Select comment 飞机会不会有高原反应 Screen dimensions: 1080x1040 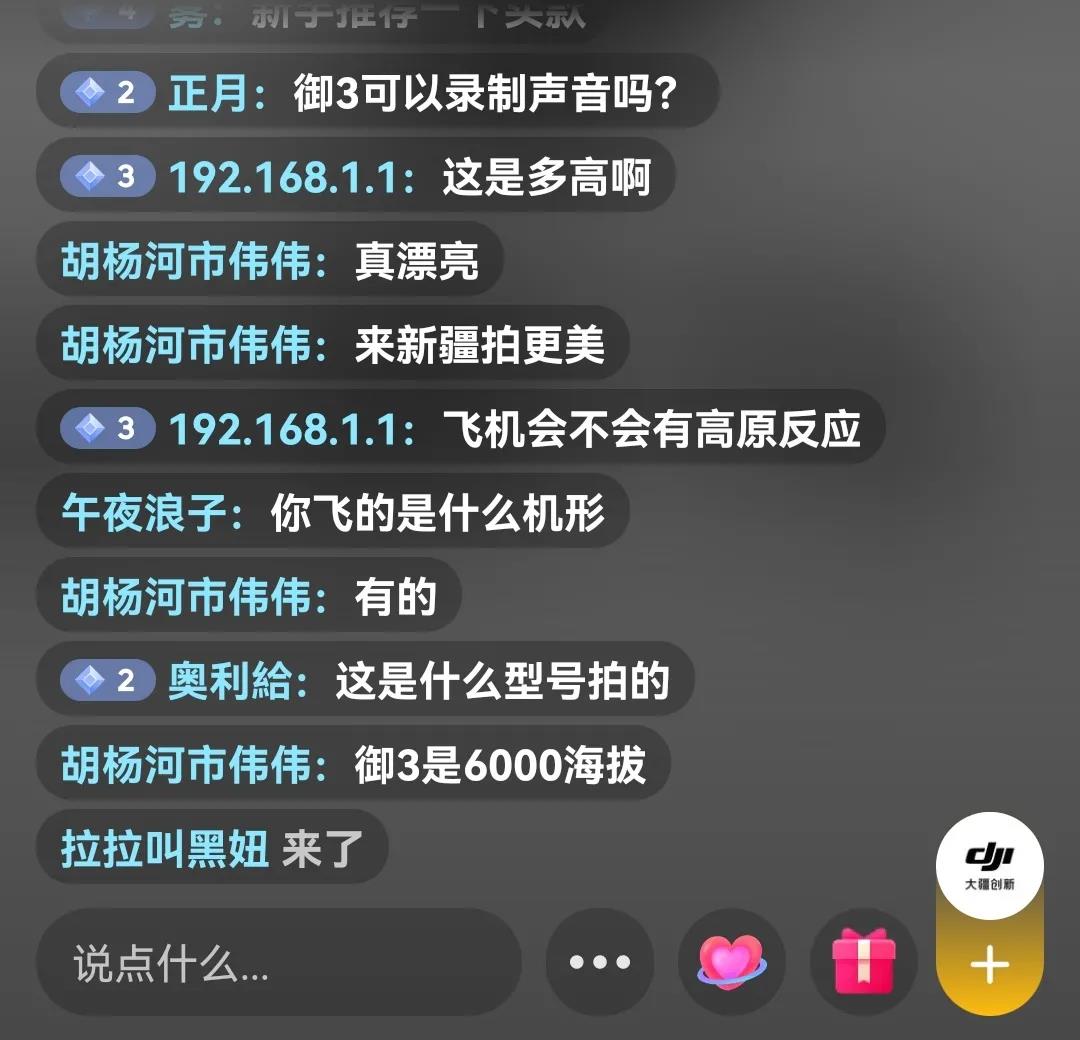click(460, 429)
